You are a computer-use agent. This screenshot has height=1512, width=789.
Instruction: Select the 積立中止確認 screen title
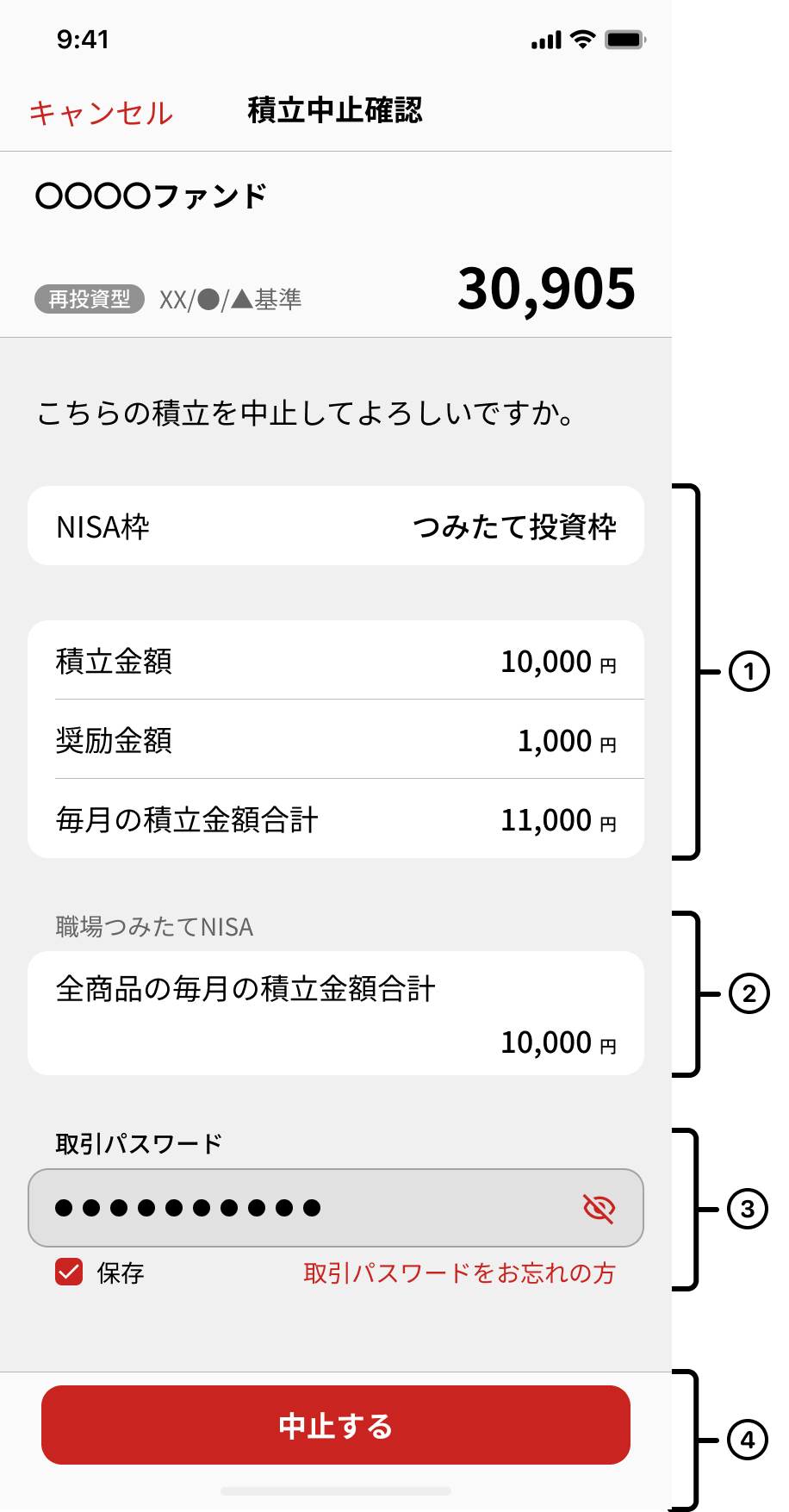[335, 110]
